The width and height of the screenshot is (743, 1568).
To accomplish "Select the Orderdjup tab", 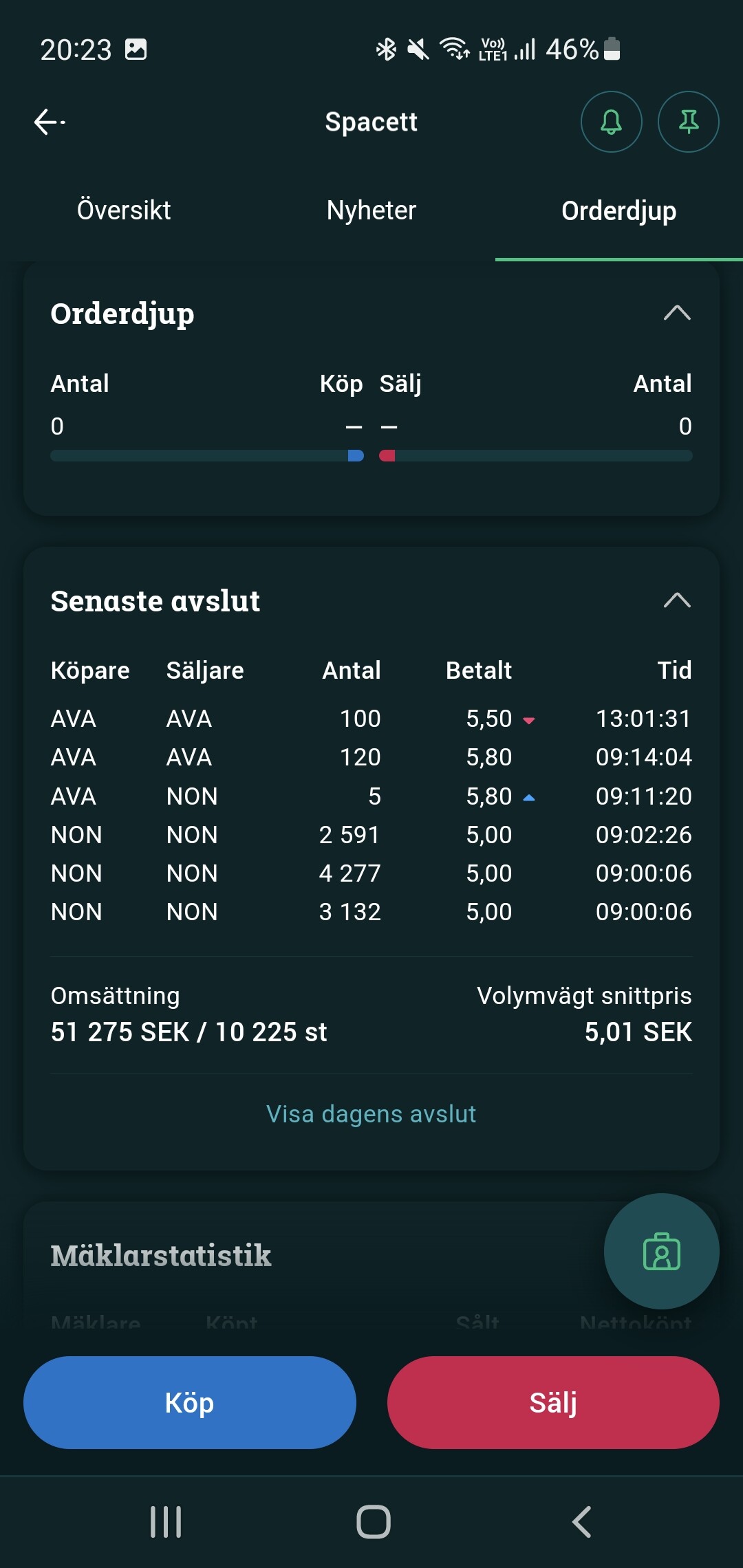I will [x=618, y=210].
